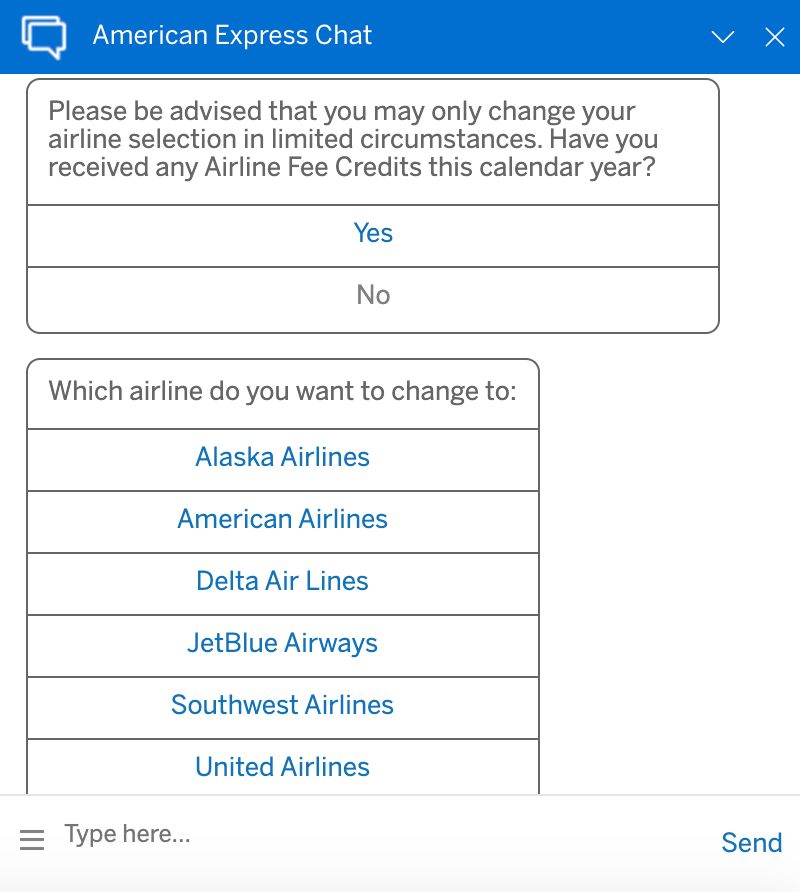The height and width of the screenshot is (892, 800).
Task: Click the American Express Chat speech bubble icon
Action: point(42,36)
